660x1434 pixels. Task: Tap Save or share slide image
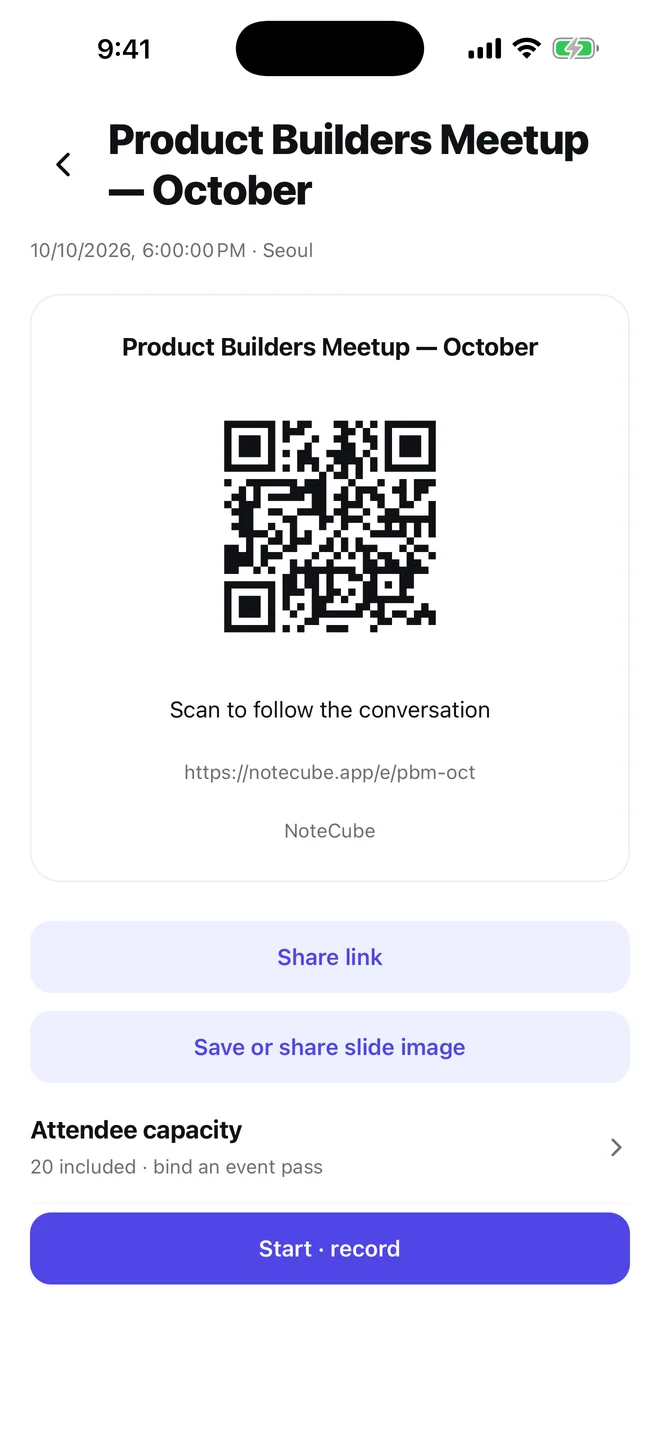[330, 1047]
